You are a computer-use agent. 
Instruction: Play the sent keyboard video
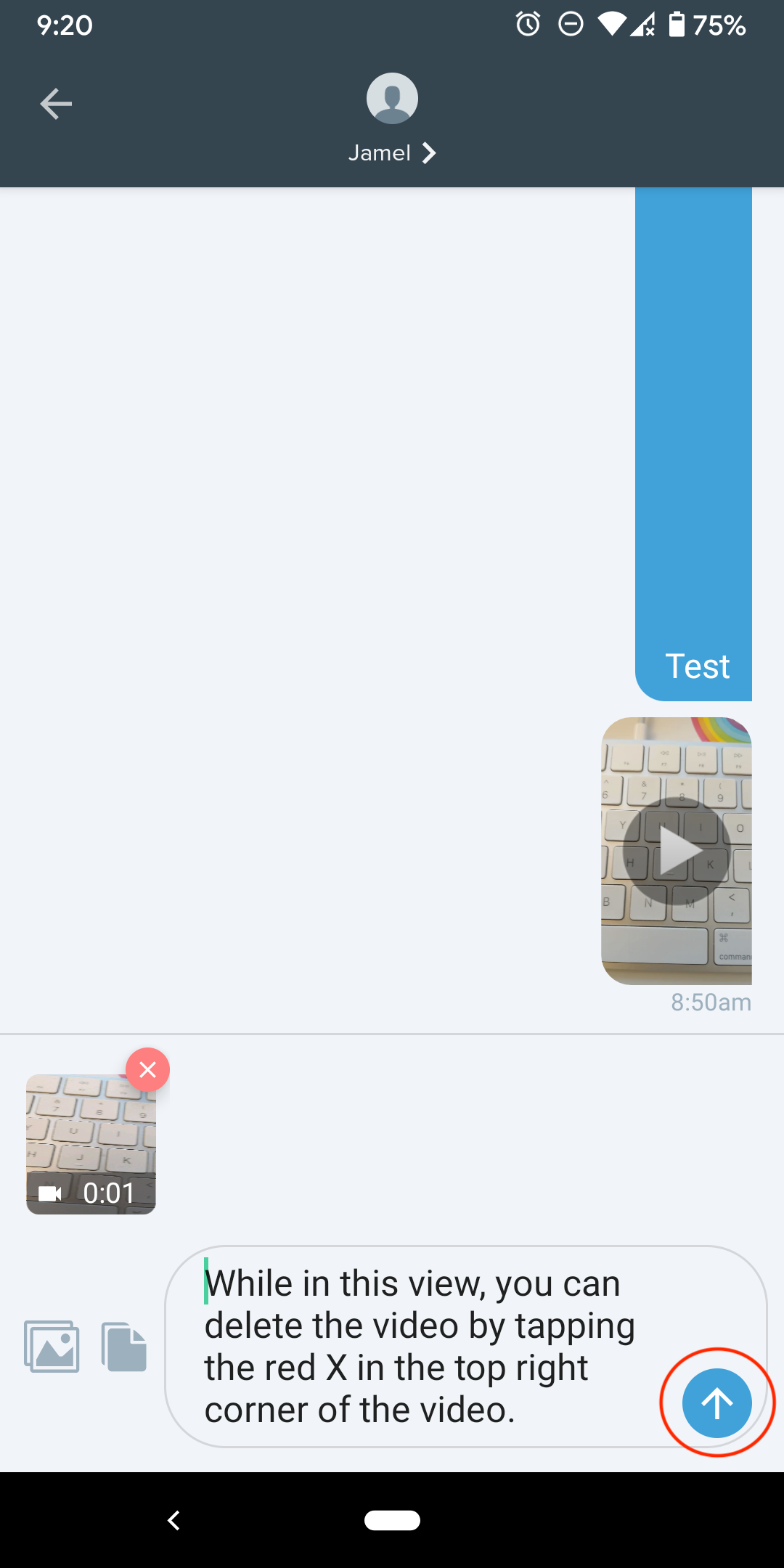pos(677,851)
